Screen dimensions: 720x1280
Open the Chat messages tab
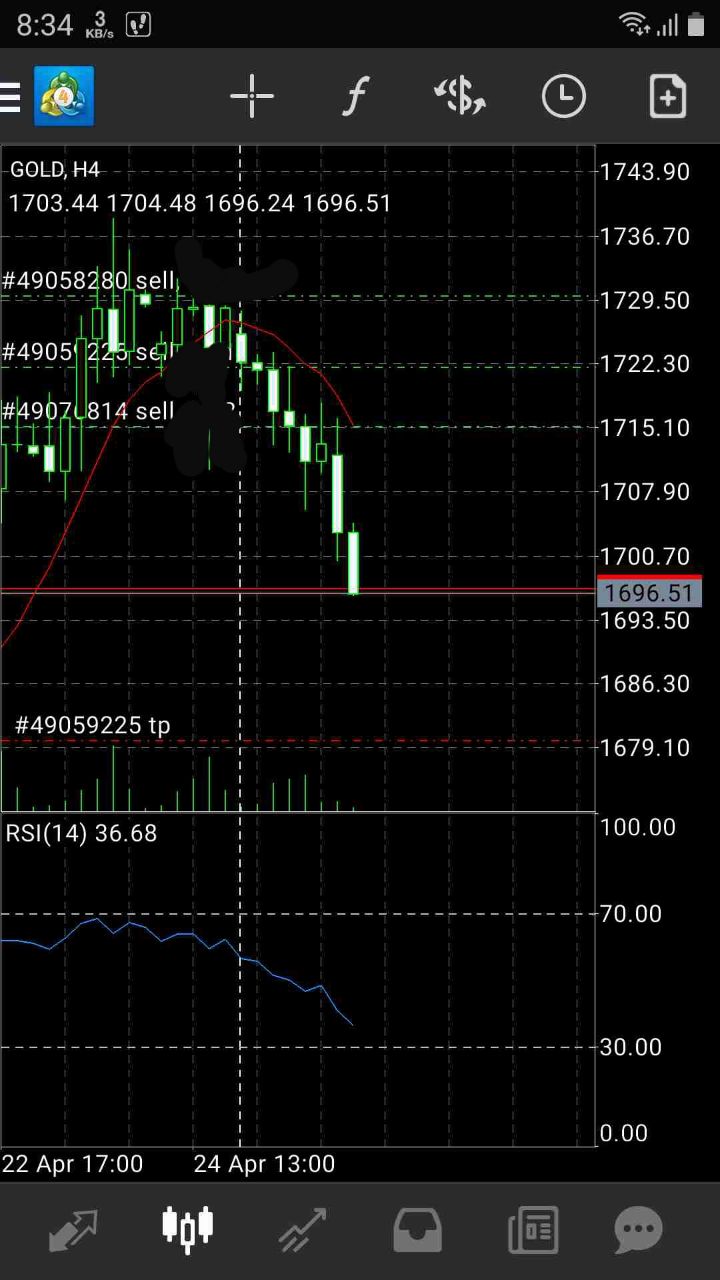pos(638,1230)
